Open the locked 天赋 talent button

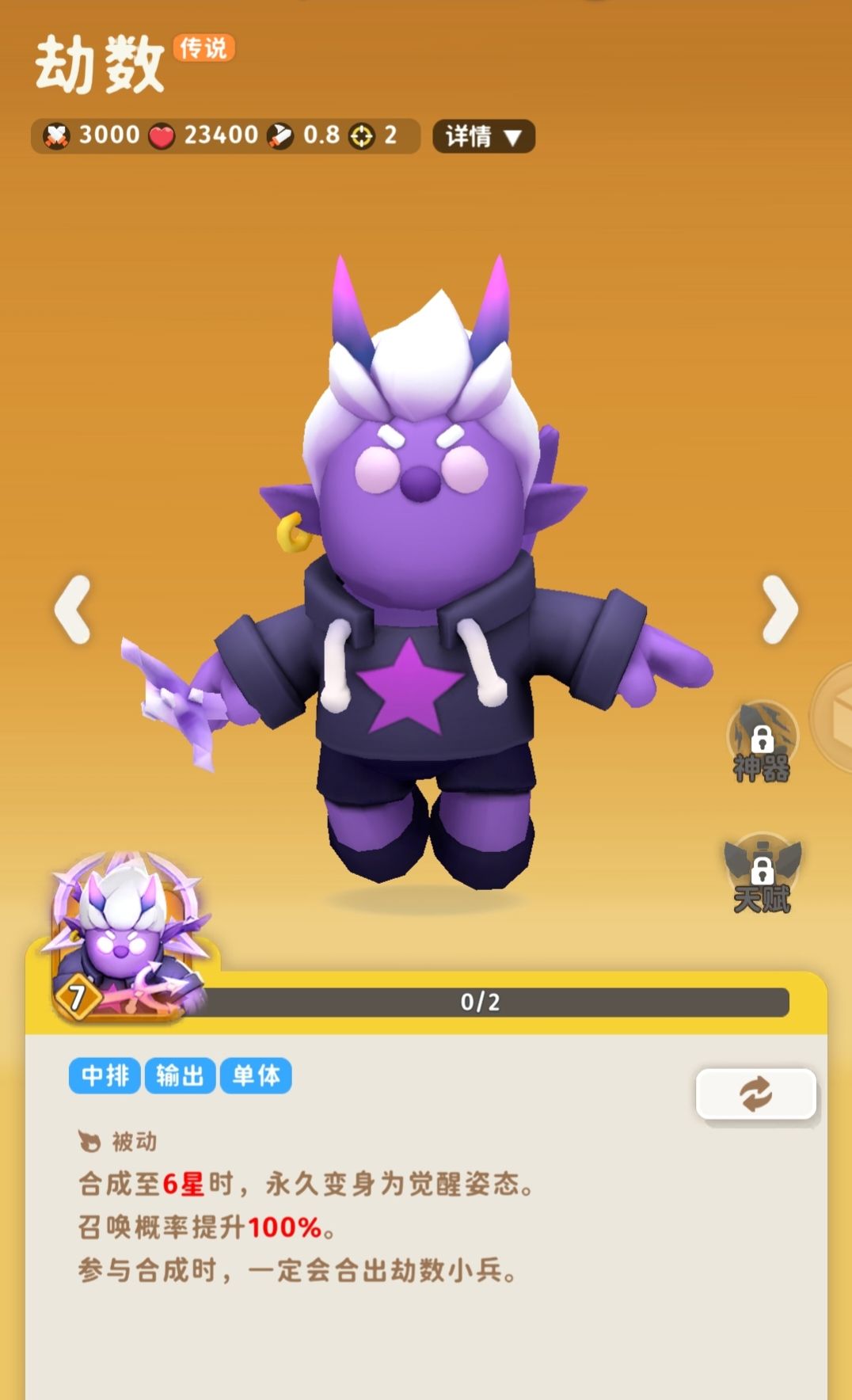point(762,874)
